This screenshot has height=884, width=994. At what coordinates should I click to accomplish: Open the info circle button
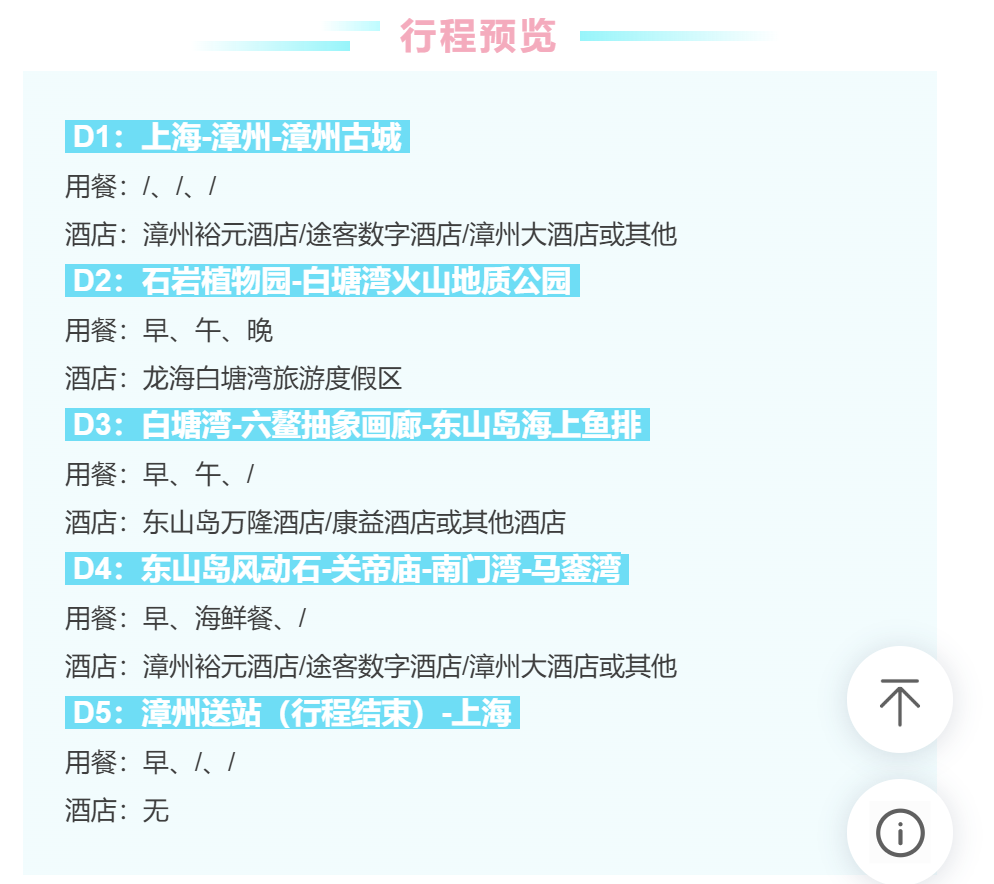(900, 832)
